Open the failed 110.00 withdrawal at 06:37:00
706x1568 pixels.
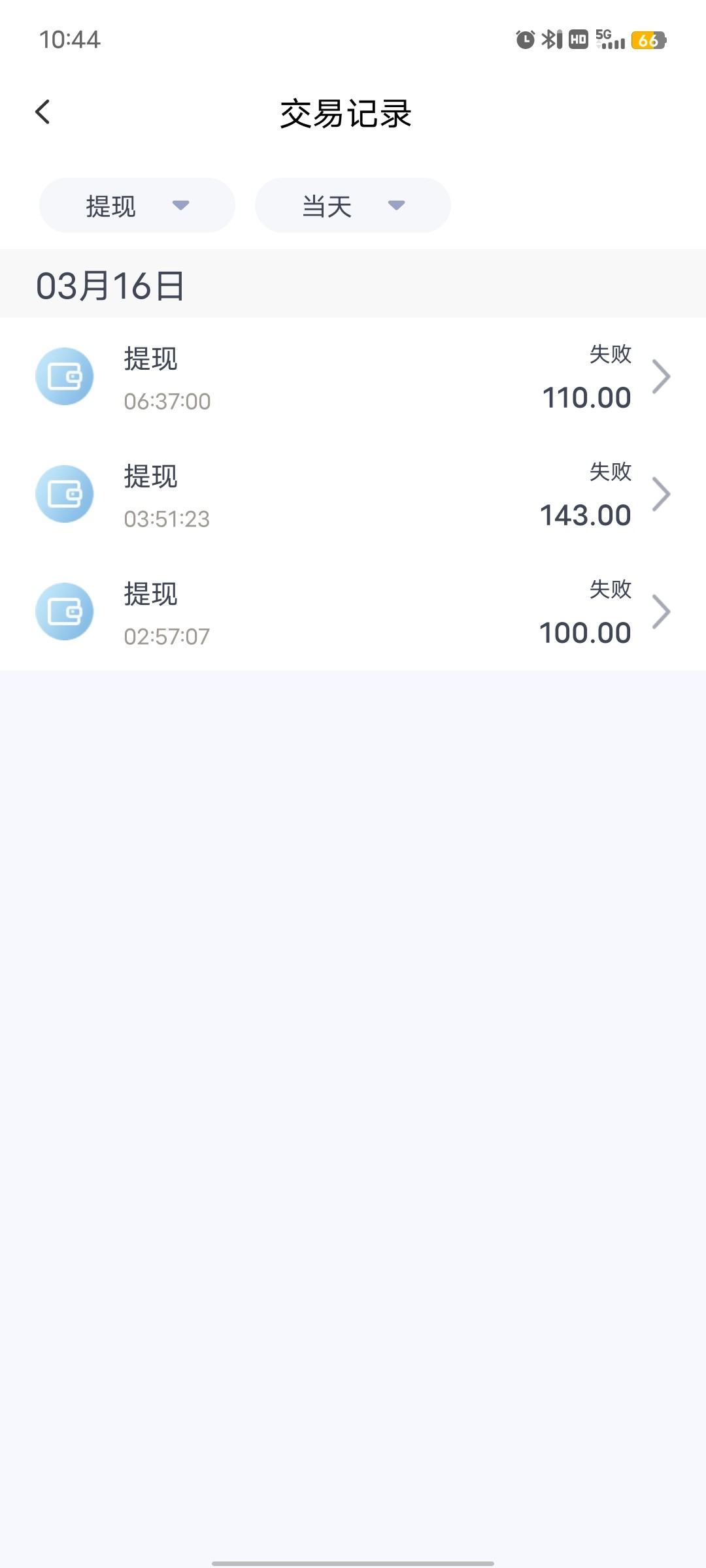[353, 377]
